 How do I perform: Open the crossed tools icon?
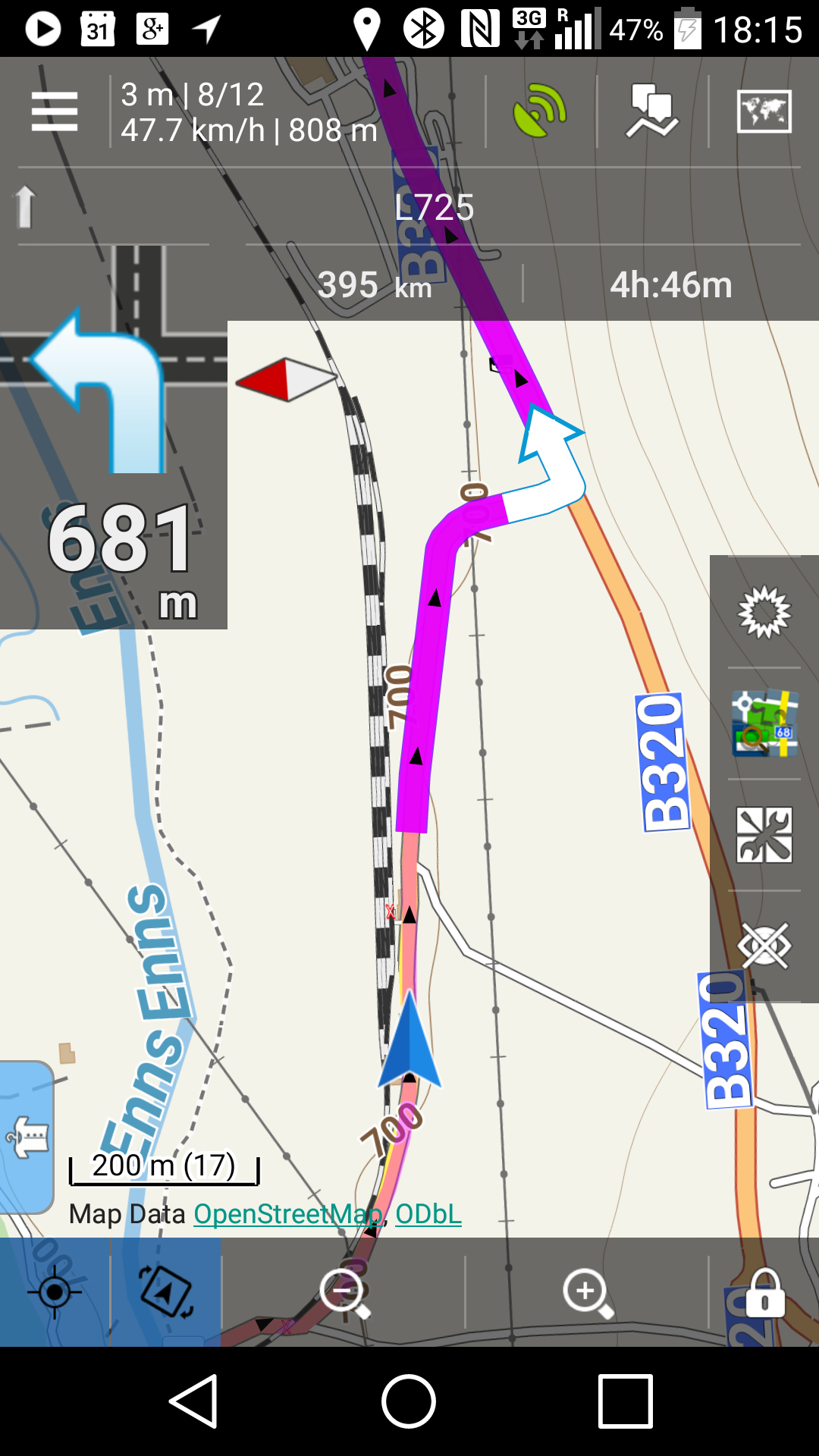tap(764, 834)
